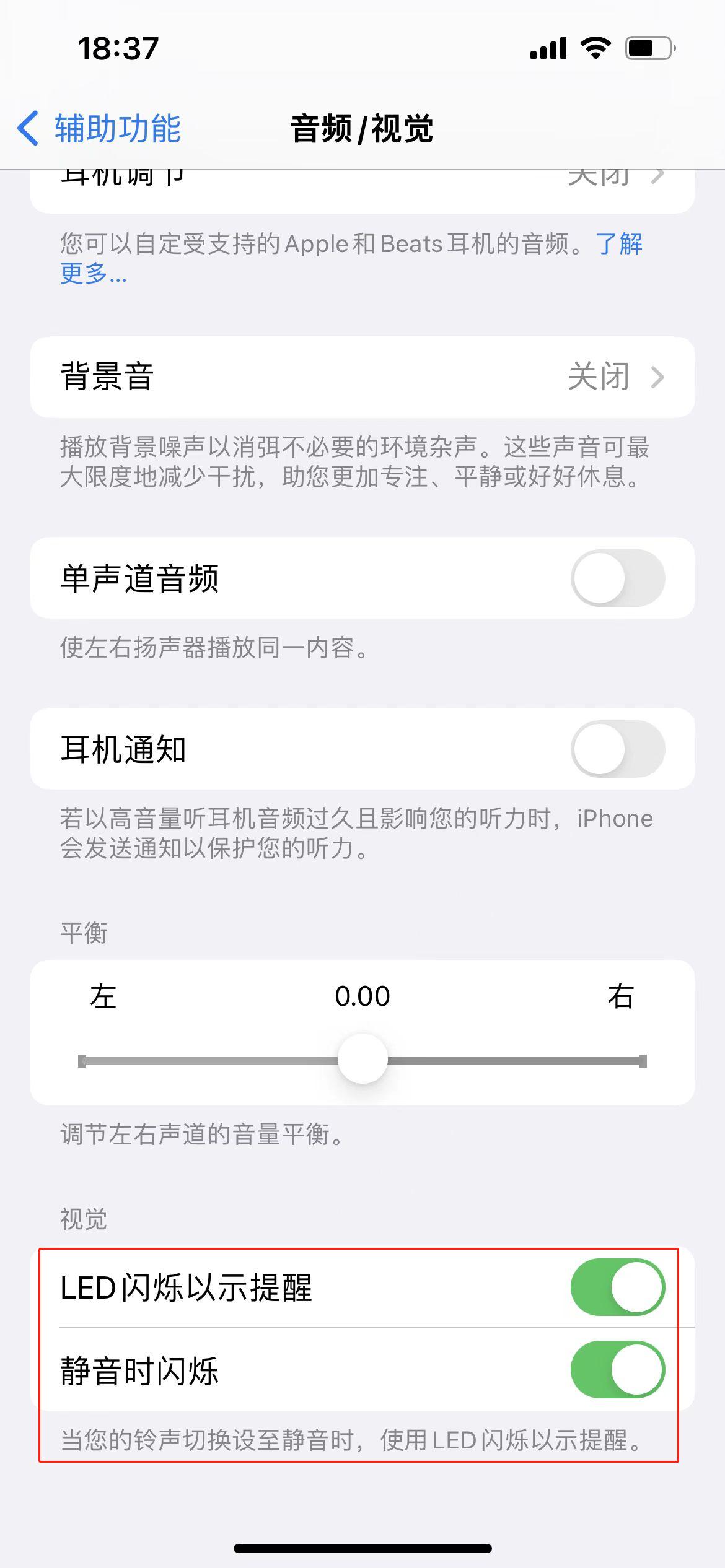Tap the 0.00 balance value

(x=362, y=996)
